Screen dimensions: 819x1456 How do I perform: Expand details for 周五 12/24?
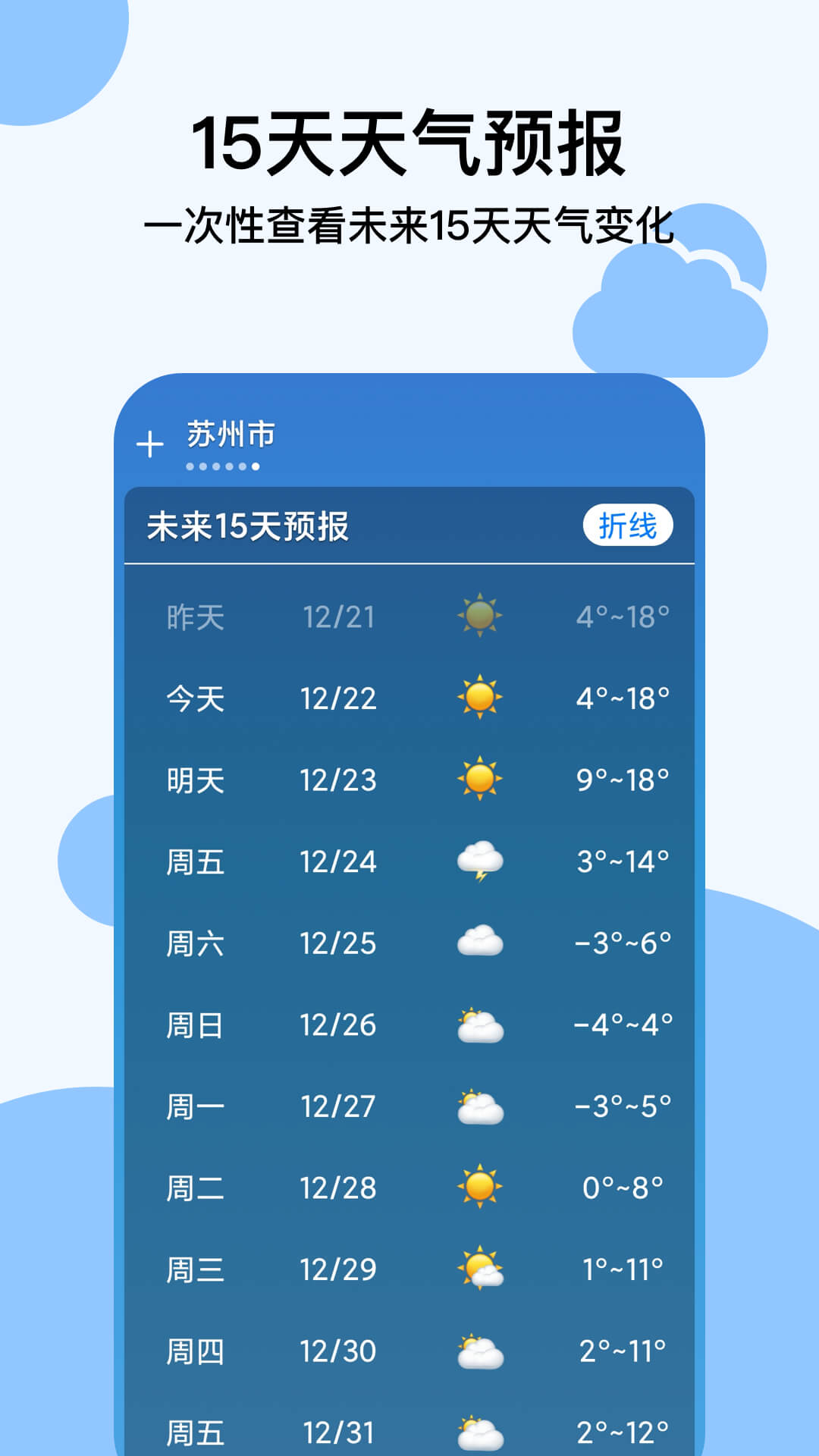click(x=409, y=861)
